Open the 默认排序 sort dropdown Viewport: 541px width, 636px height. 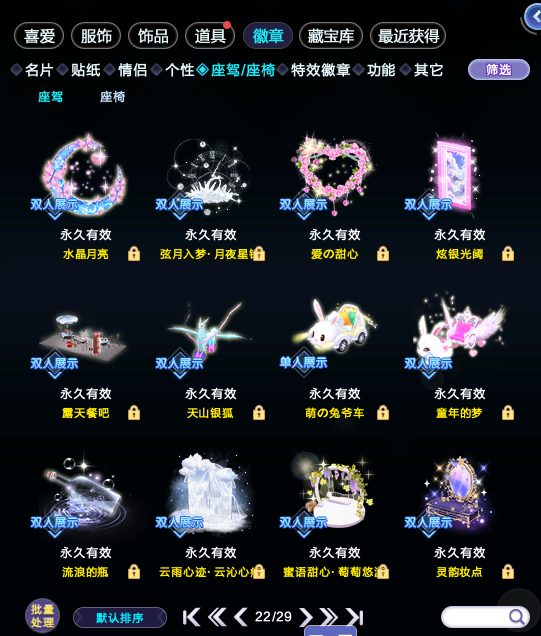120,618
